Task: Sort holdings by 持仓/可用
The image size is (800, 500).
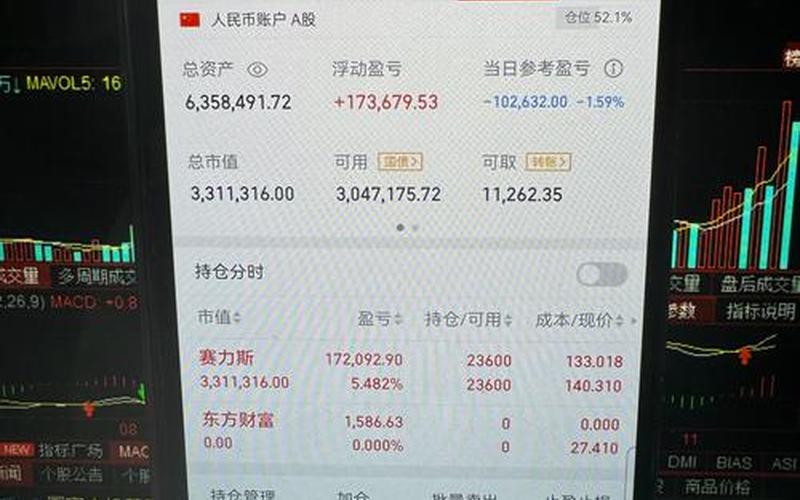Action: click(x=469, y=319)
